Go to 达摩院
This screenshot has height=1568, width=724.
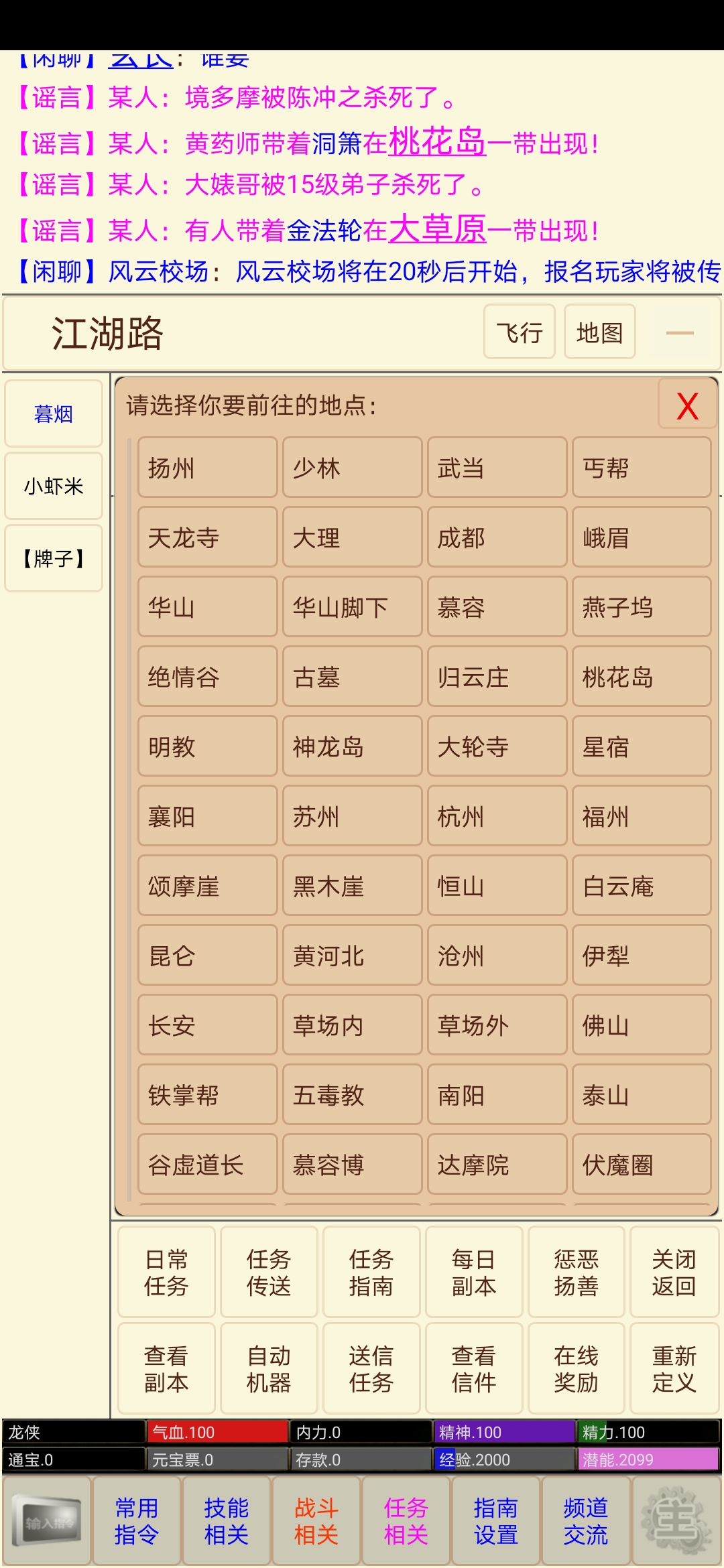[497, 1165]
